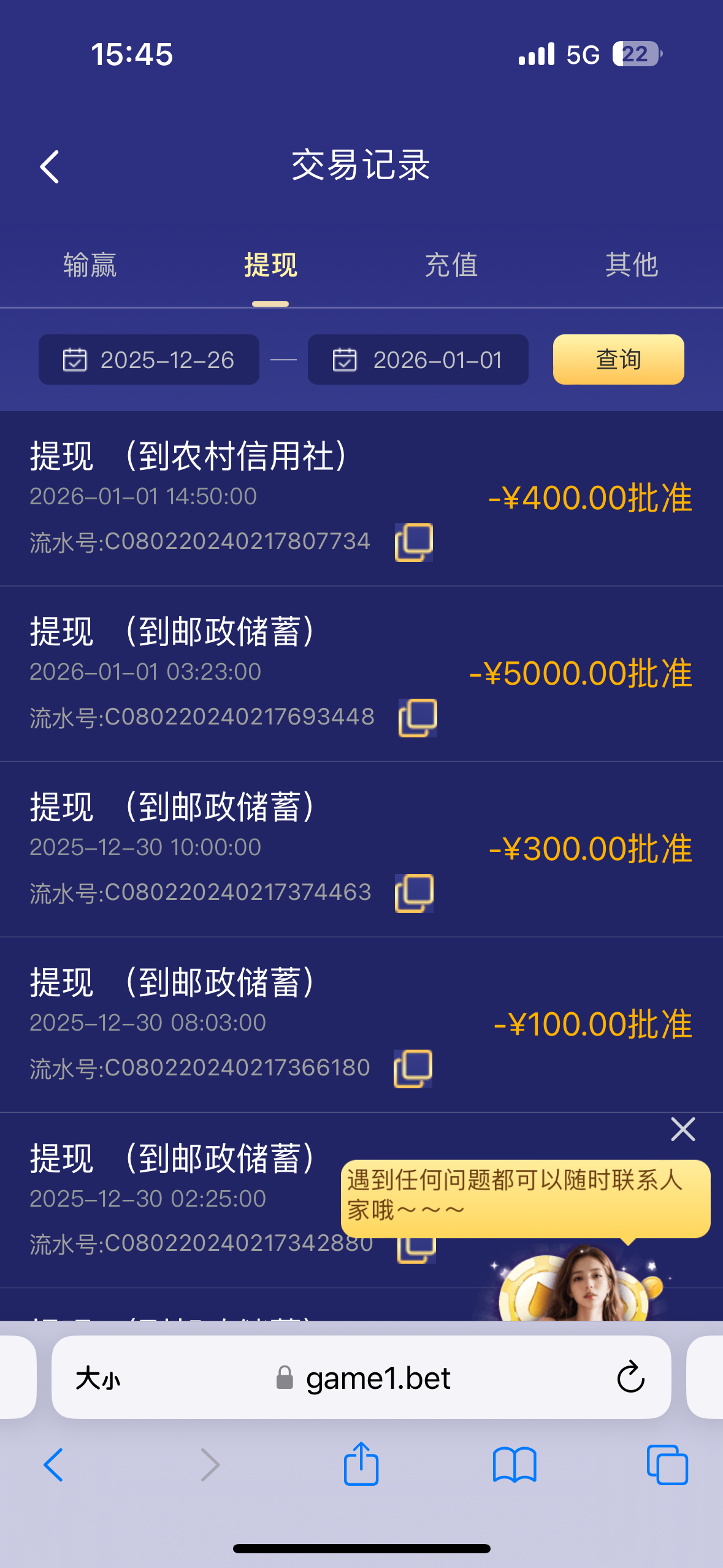Tap the back arrow beside 交易记录
Screen dimensions: 723x1568
pyautogui.click(x=48, y=166)
